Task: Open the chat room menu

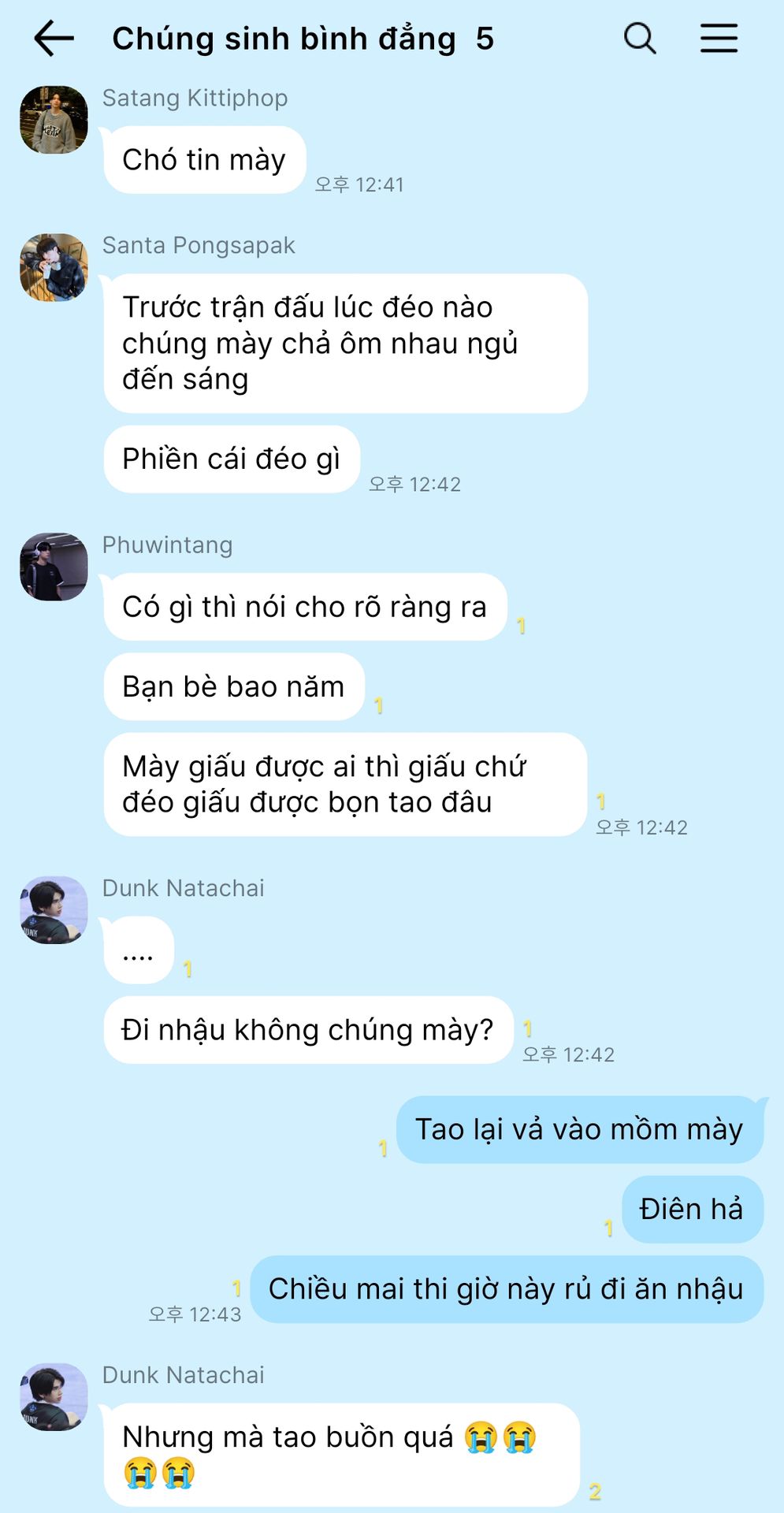Action: click(719, 38)
